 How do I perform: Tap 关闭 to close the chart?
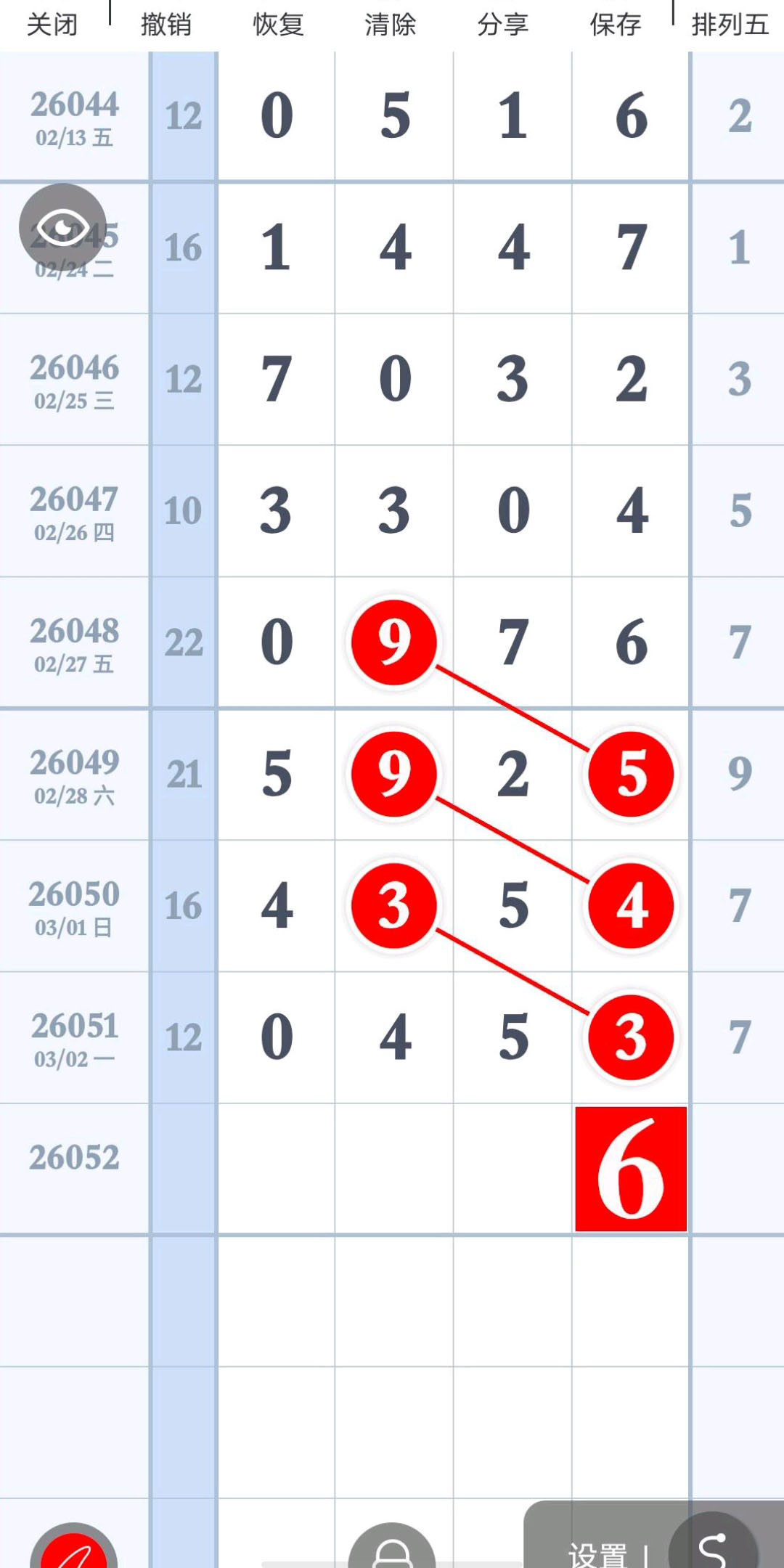point(52,25)
